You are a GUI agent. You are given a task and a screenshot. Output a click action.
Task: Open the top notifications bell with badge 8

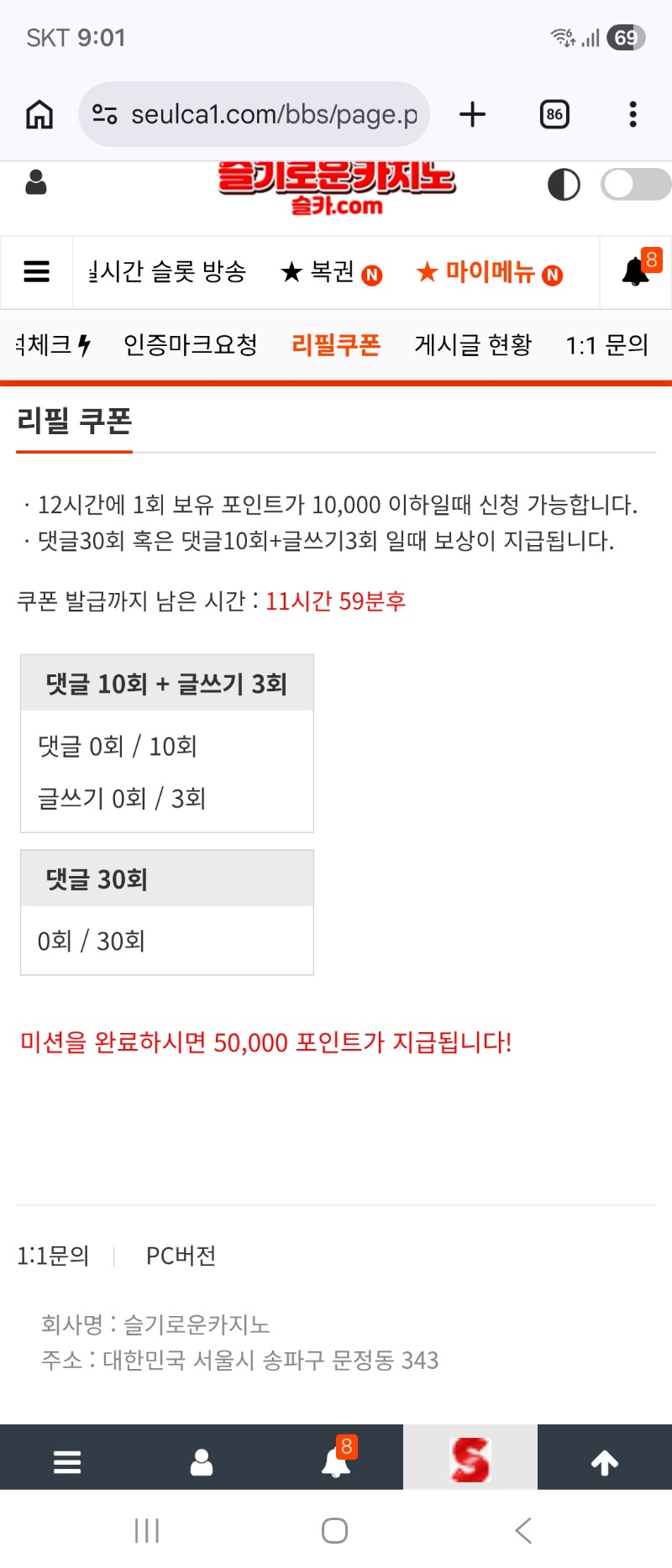tap(637, 271)
